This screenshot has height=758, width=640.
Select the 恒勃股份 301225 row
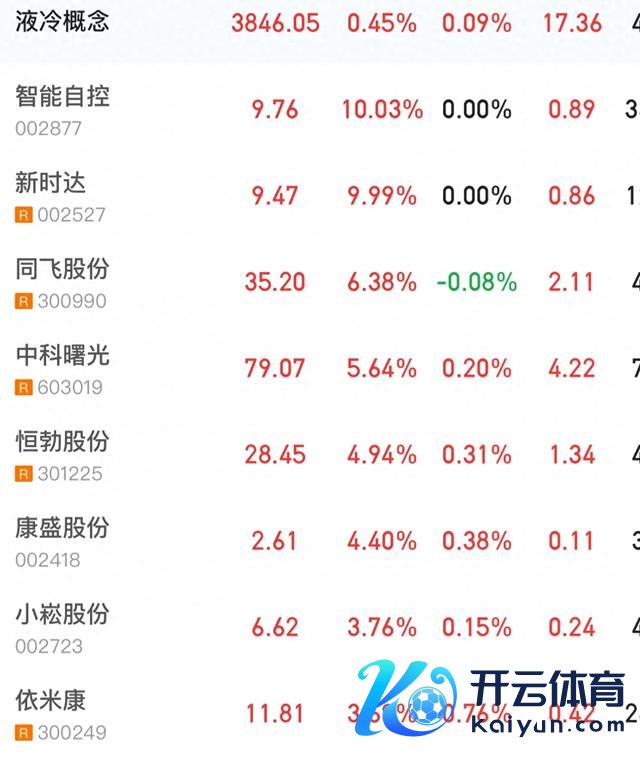[x=63, y=455]
